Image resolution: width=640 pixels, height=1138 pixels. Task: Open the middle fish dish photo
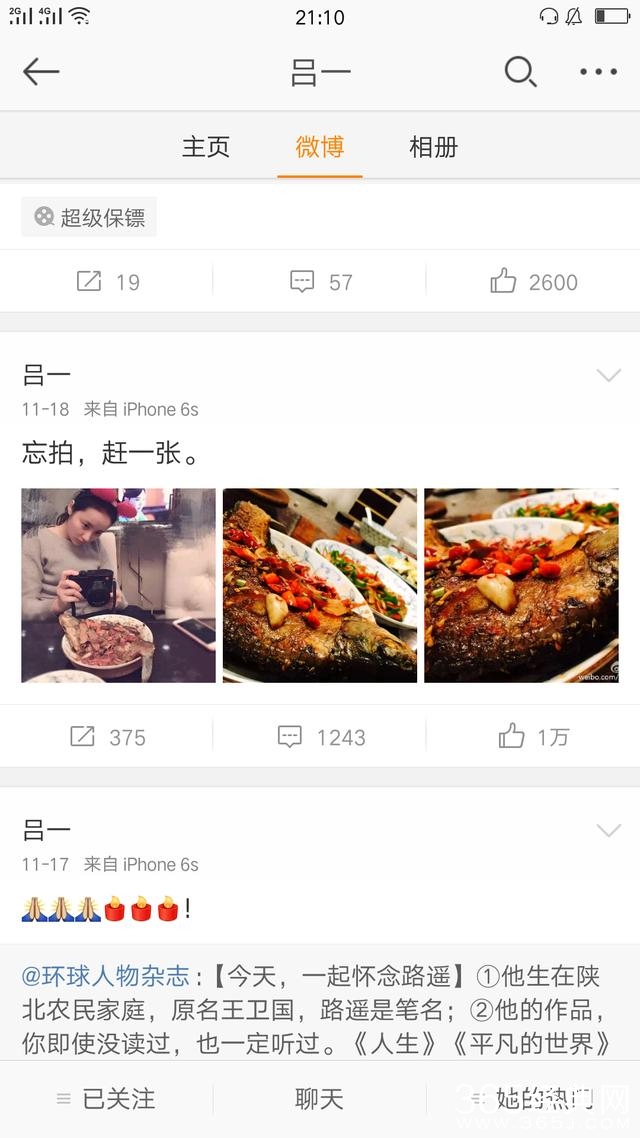(x=319, y=585)
